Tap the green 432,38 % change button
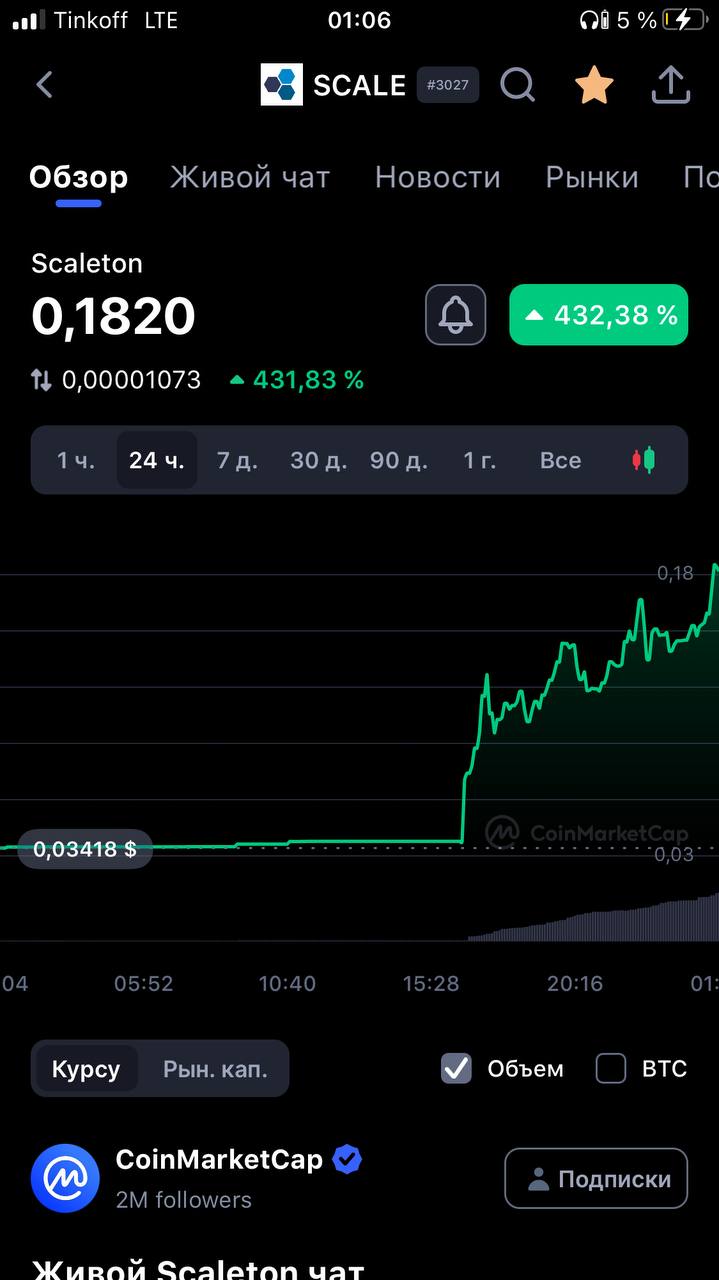This screenshot has height=1280, width=719. click(x=599, y=315)
